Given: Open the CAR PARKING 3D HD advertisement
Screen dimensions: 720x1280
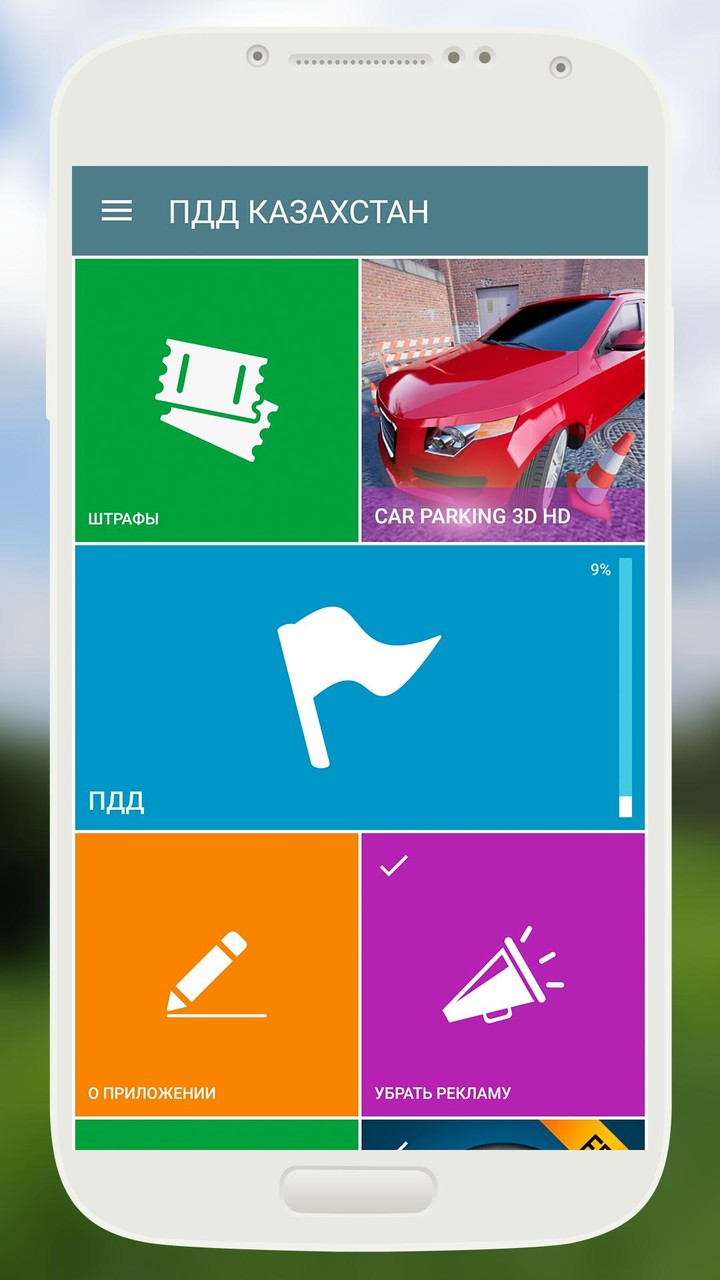Looking at the screenshot, I should [x=505, y=400].
